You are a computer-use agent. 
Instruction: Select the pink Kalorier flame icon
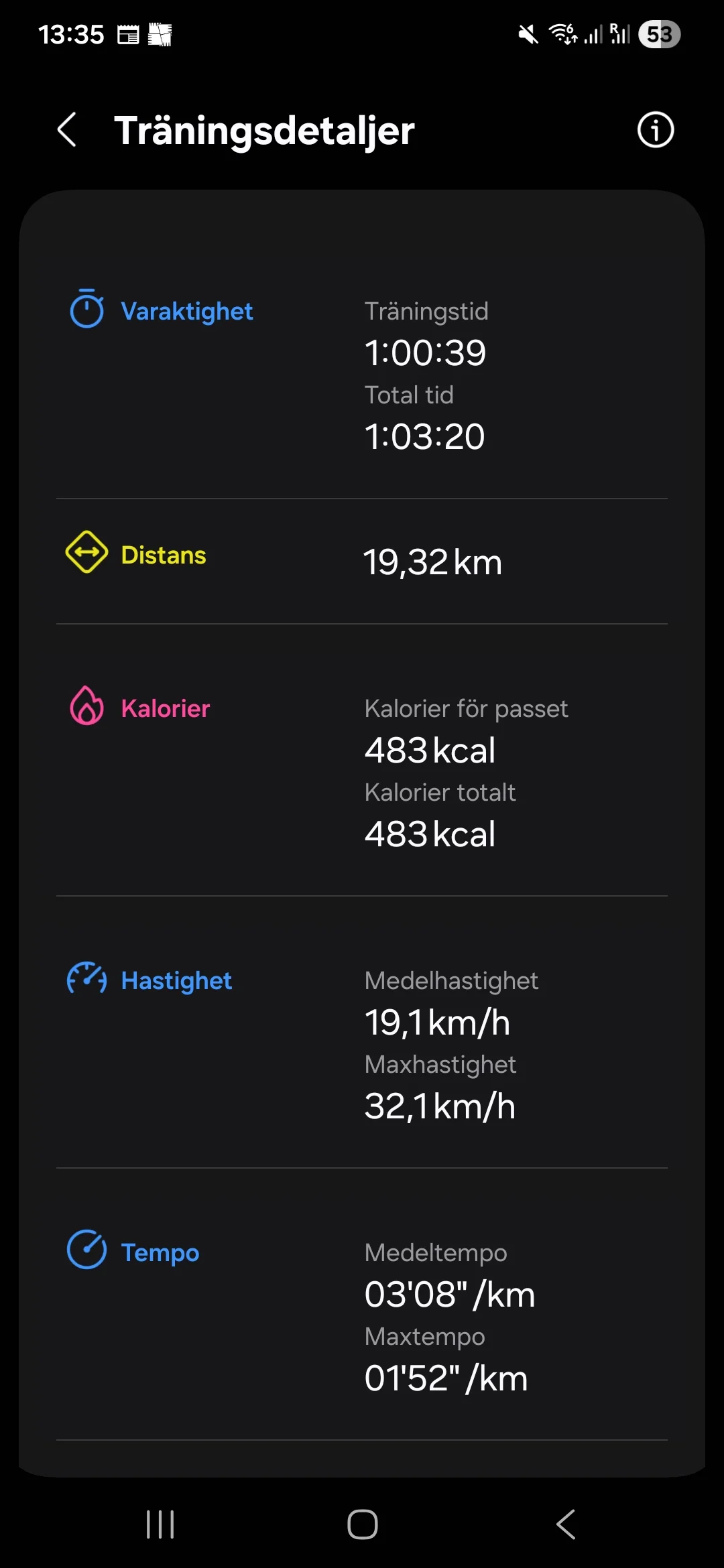coord(86,707)
